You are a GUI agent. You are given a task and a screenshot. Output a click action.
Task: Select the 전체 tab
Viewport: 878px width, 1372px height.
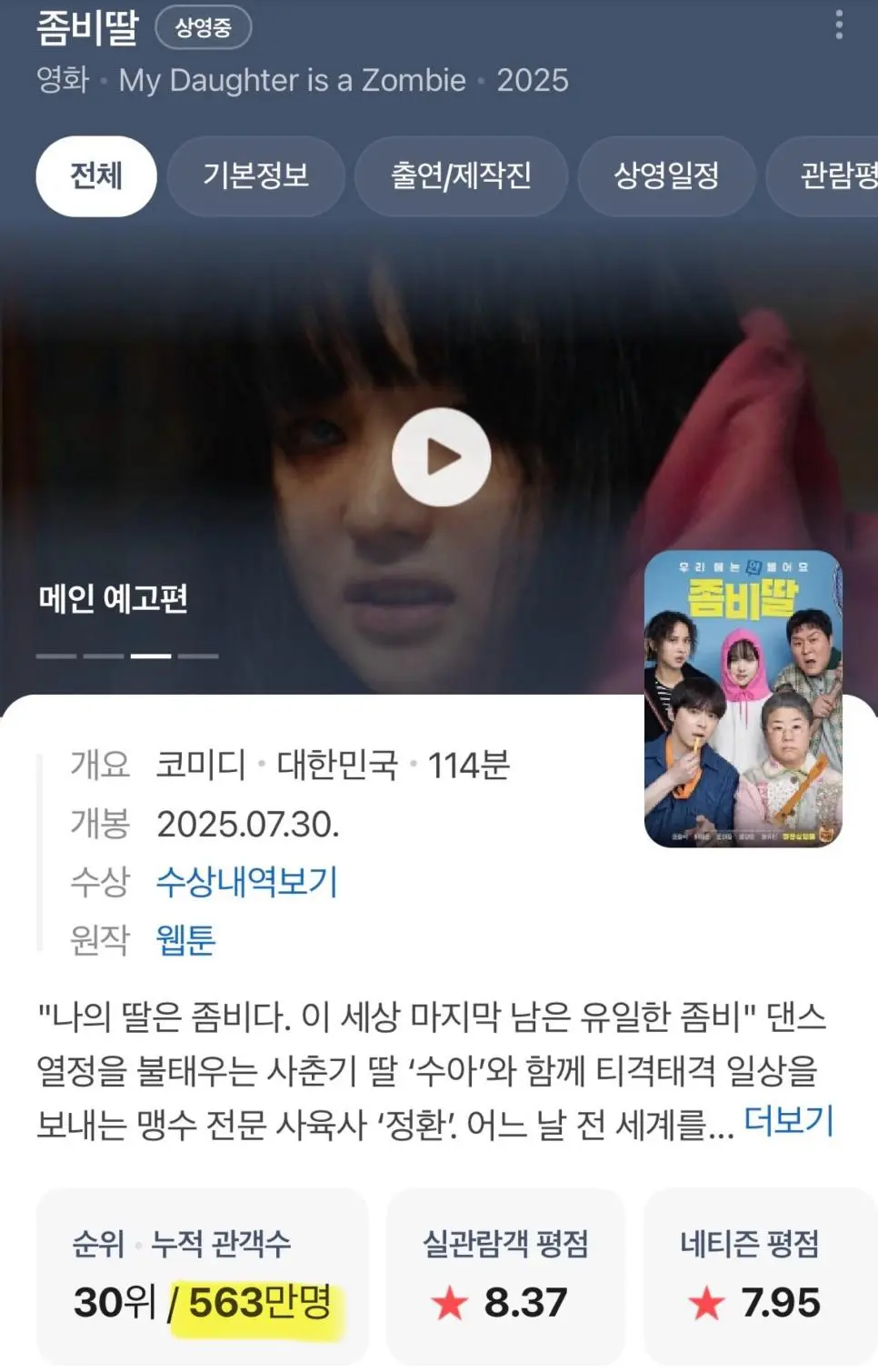point(96,175)
